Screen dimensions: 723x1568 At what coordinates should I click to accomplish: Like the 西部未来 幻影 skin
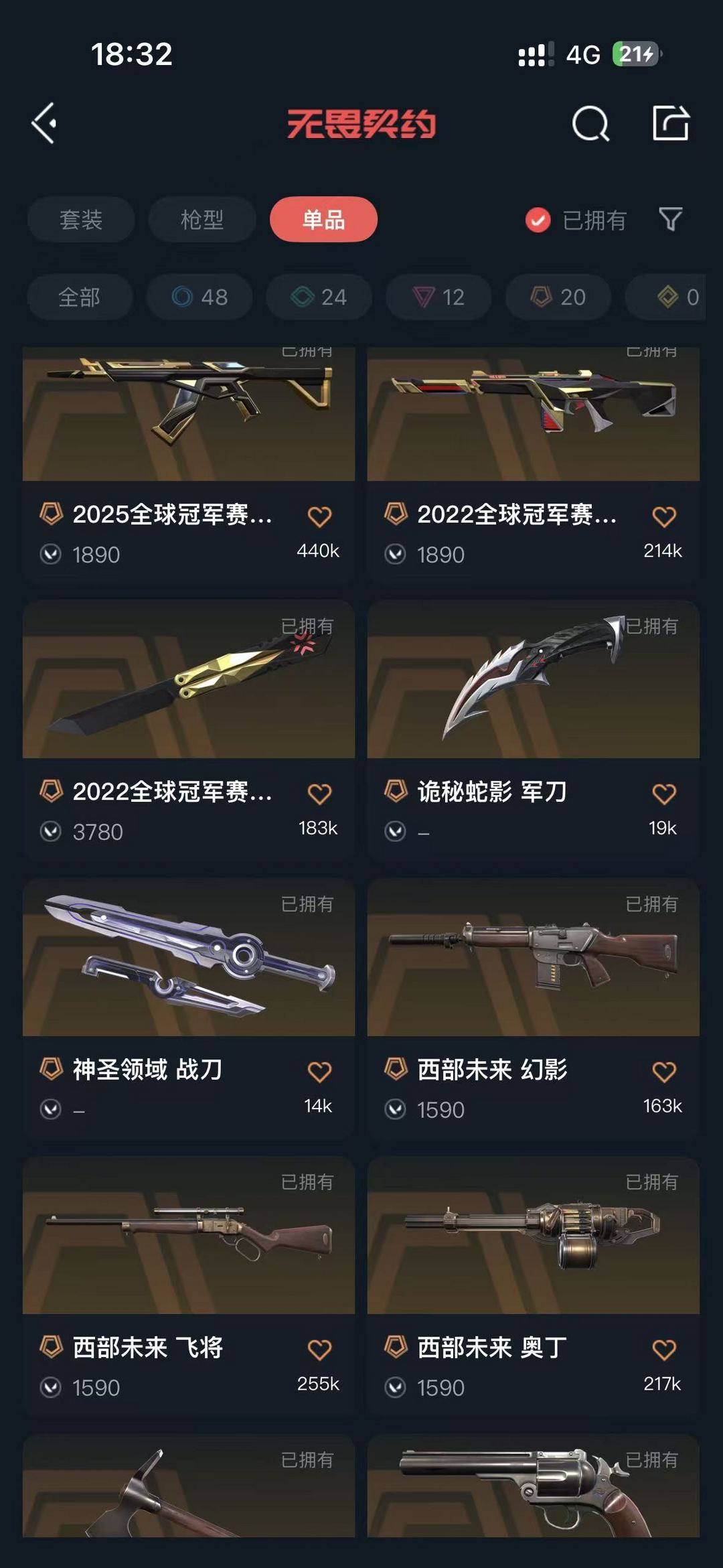(x=664, y=1072)
